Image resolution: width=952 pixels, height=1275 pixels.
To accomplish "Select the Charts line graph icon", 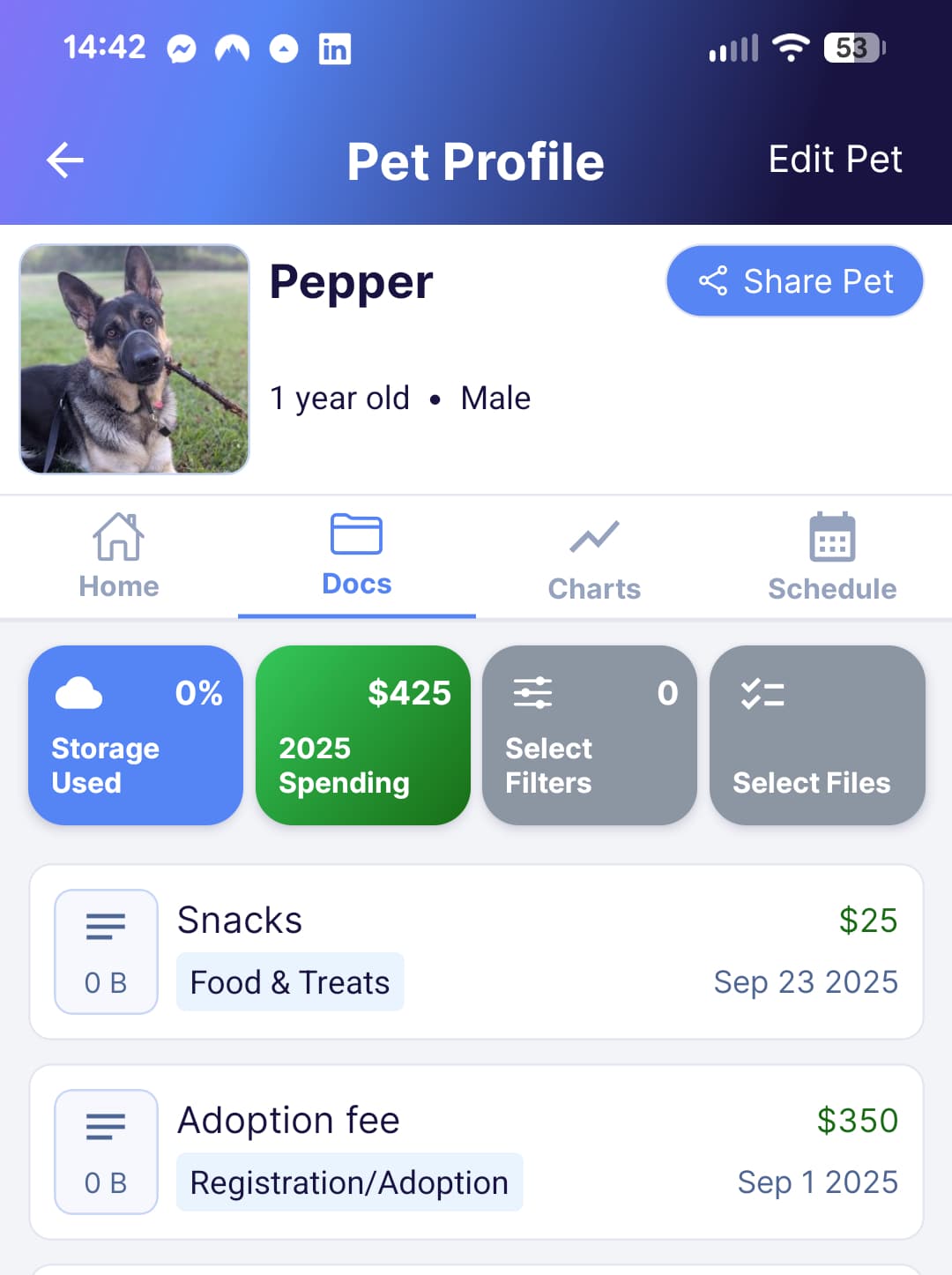I will [594, 536].
